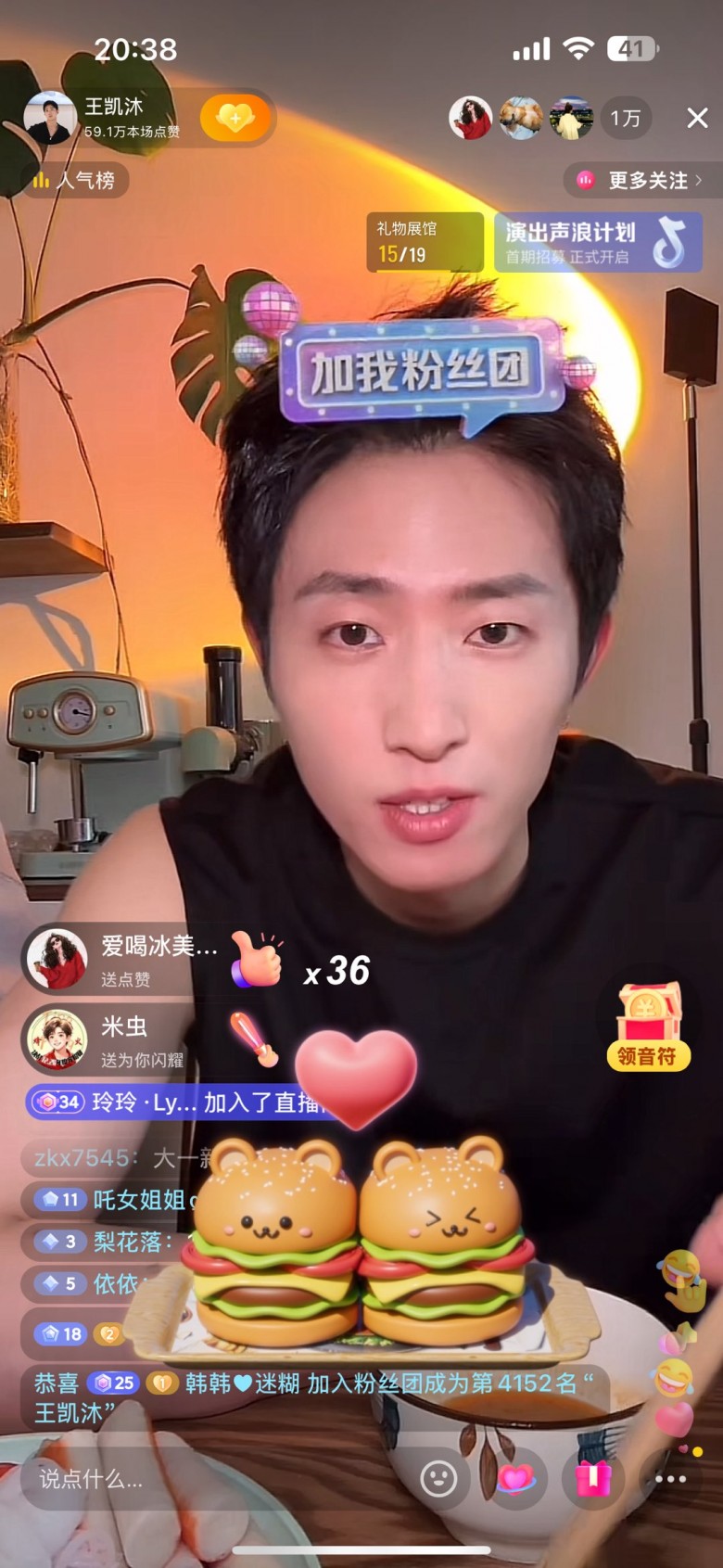Open the more options menu

670,1478
